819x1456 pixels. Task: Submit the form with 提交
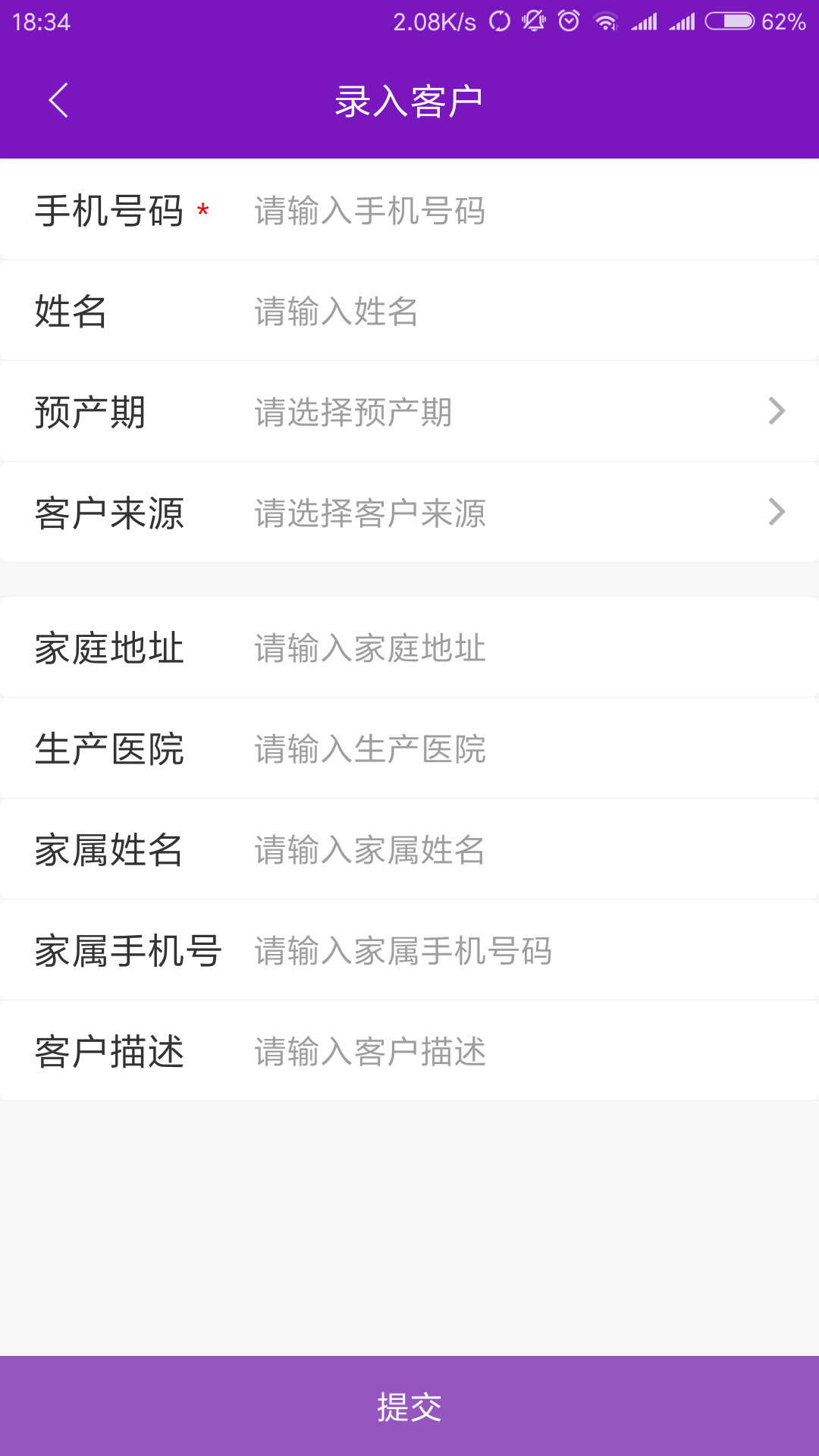[x=409, y=1407]
